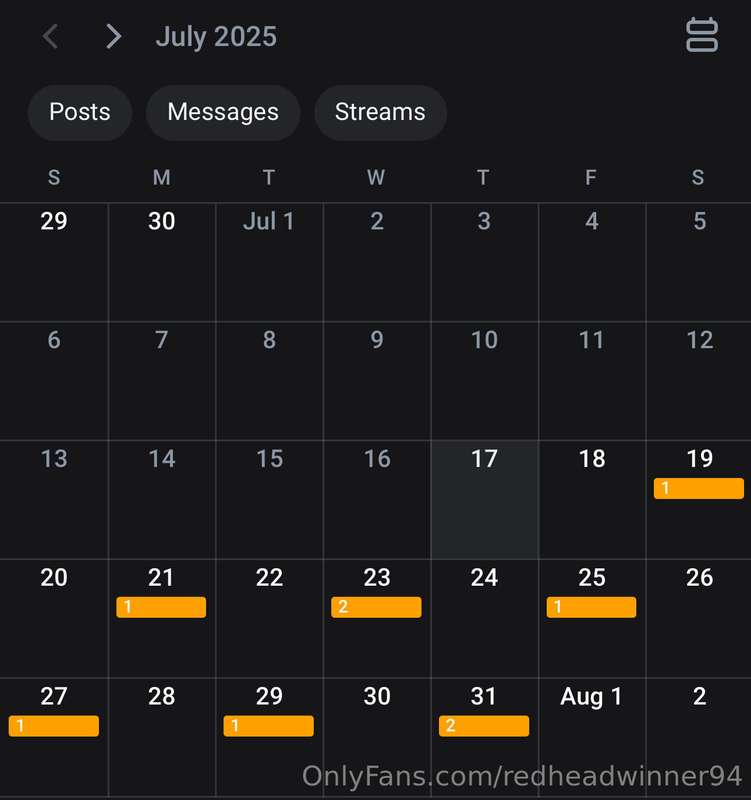The width and height of the screenshot is (751, 800).
Task: Open the scheduled item on July 27
Action: coord(54,726)
